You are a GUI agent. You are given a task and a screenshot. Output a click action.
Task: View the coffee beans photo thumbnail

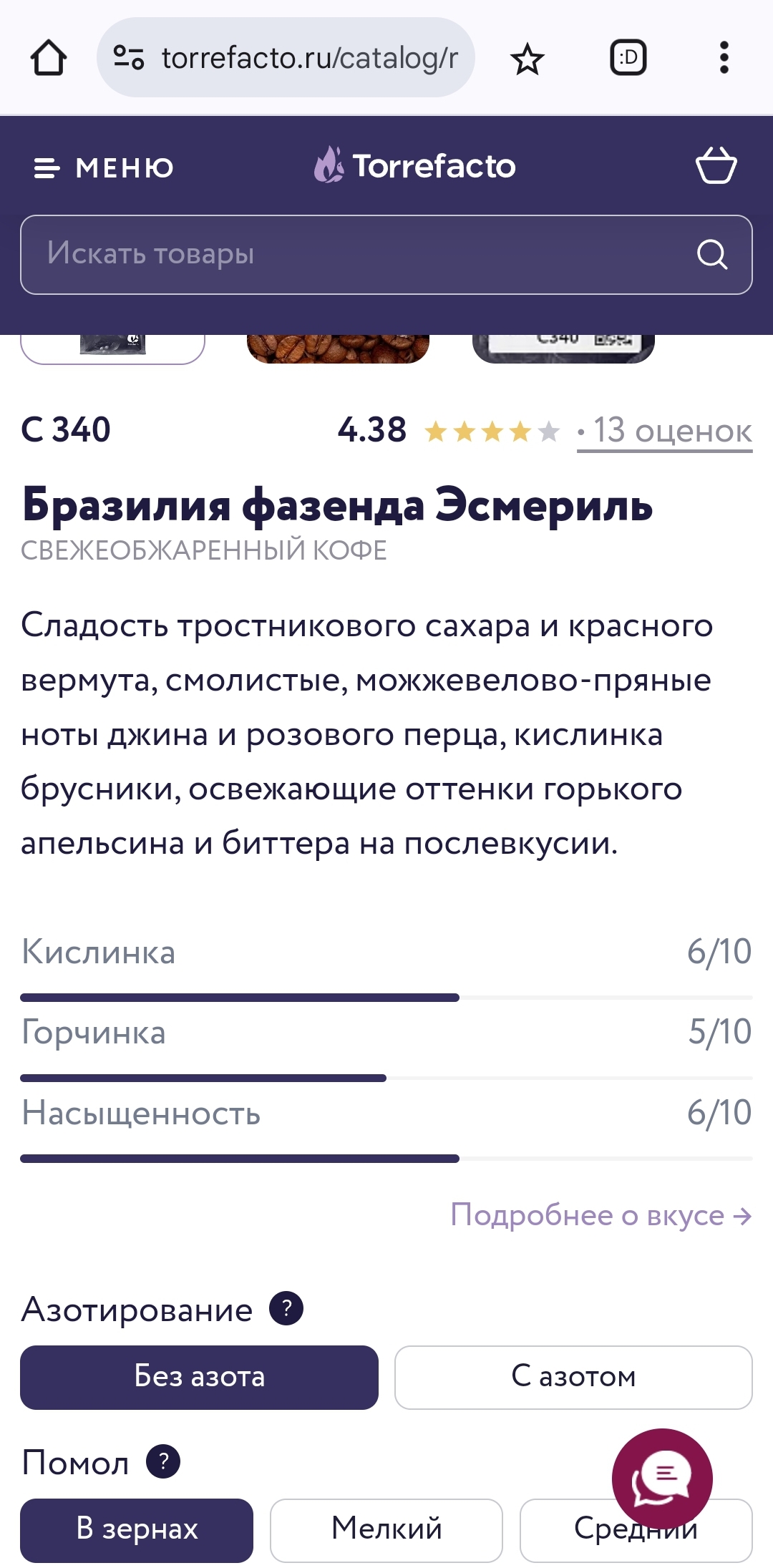(x=338, y=349)
